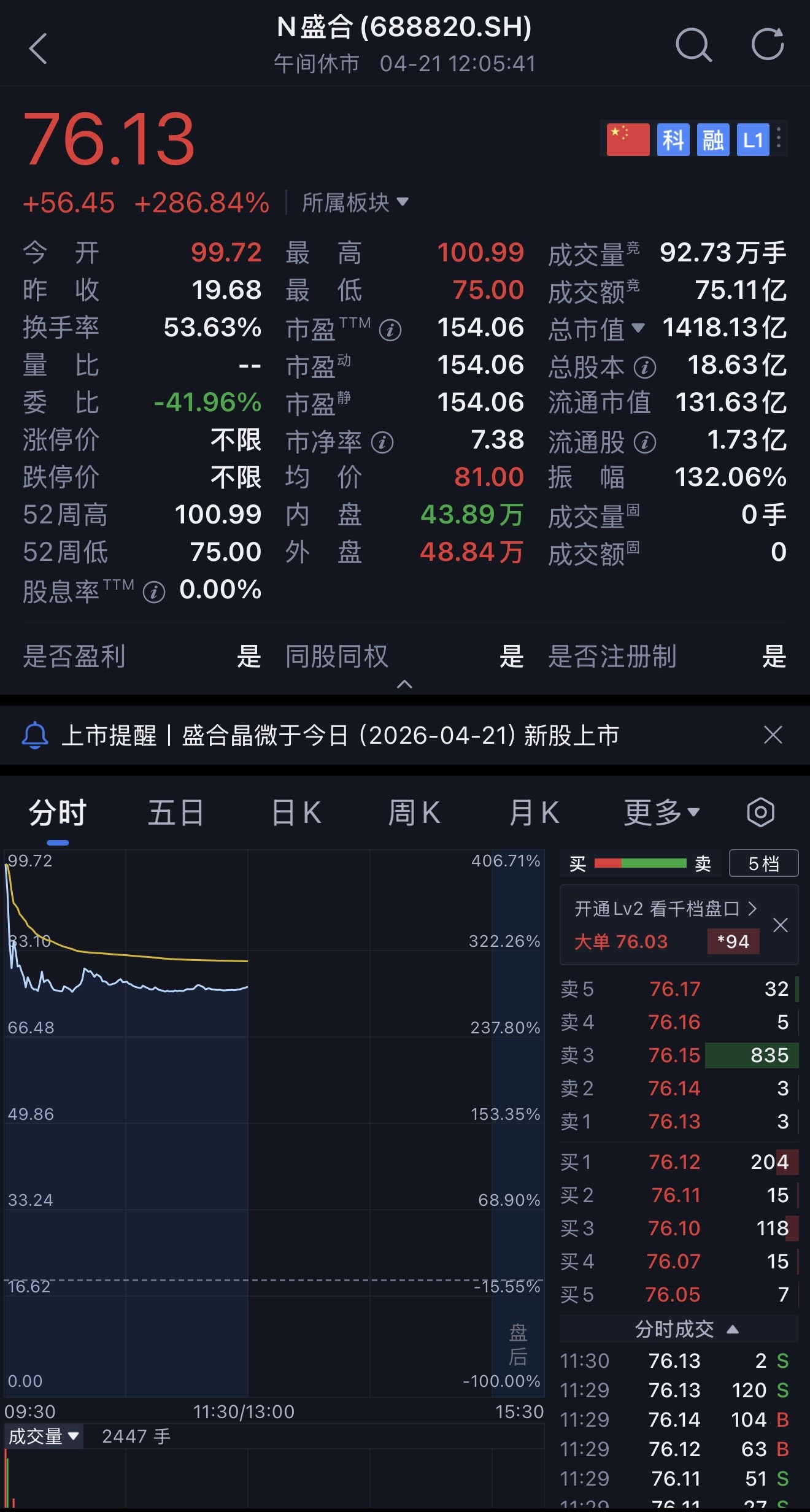Open the 成交量 indicator dropdown
Viewport: 810px width, 1512px height.
[x=43, y=1437]
